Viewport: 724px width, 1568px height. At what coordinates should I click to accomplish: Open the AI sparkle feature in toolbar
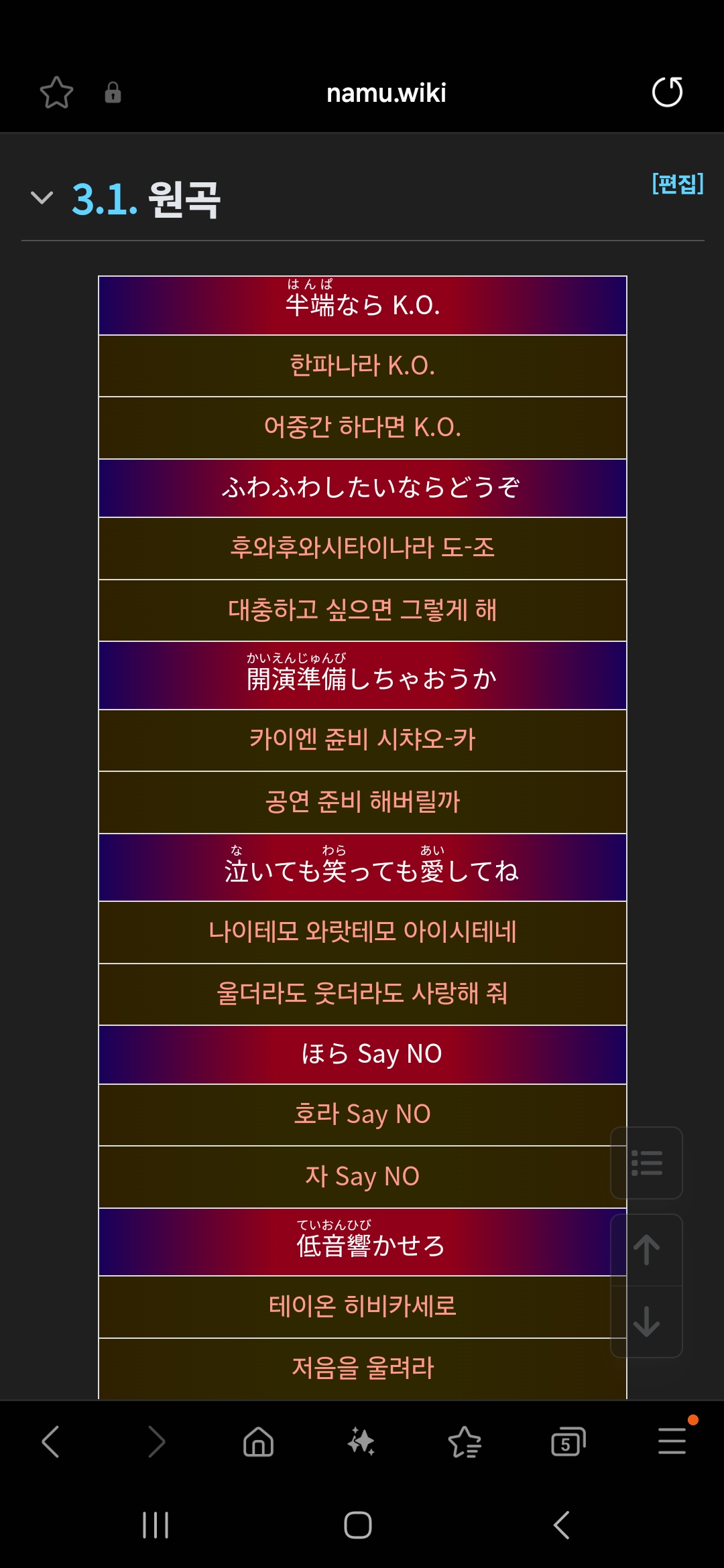(361, 1441)
